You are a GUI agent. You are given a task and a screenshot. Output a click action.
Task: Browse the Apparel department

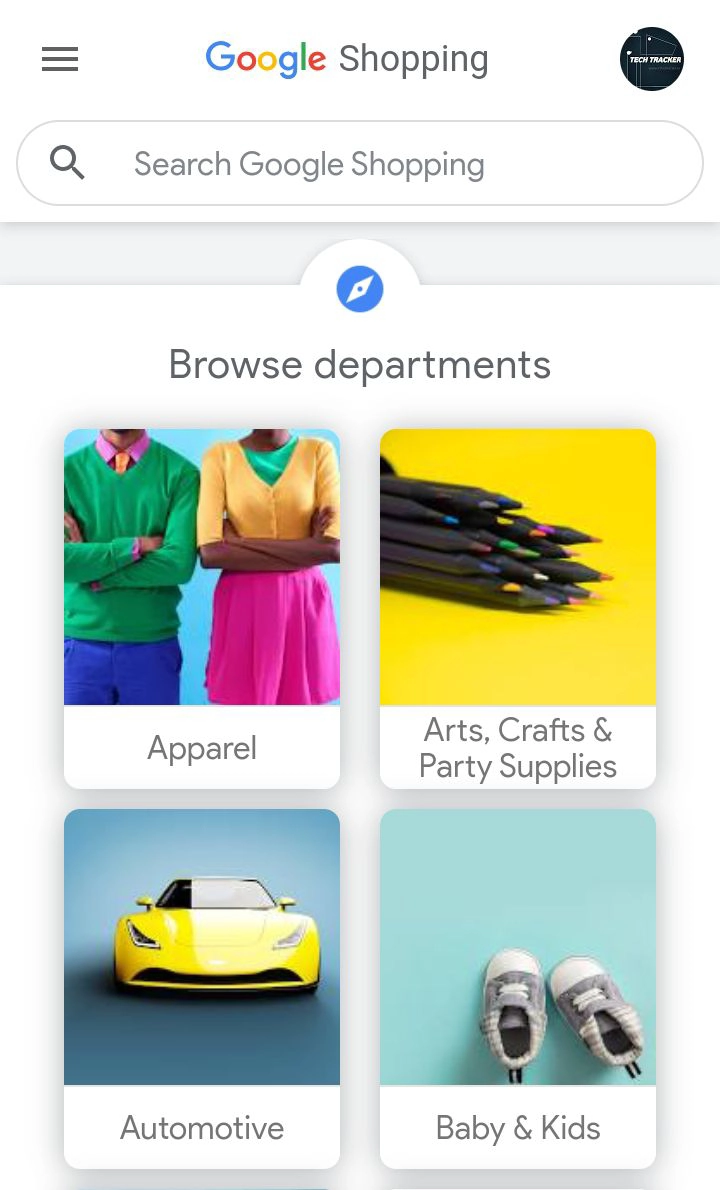pyautogui.click(x=202, y=608)
